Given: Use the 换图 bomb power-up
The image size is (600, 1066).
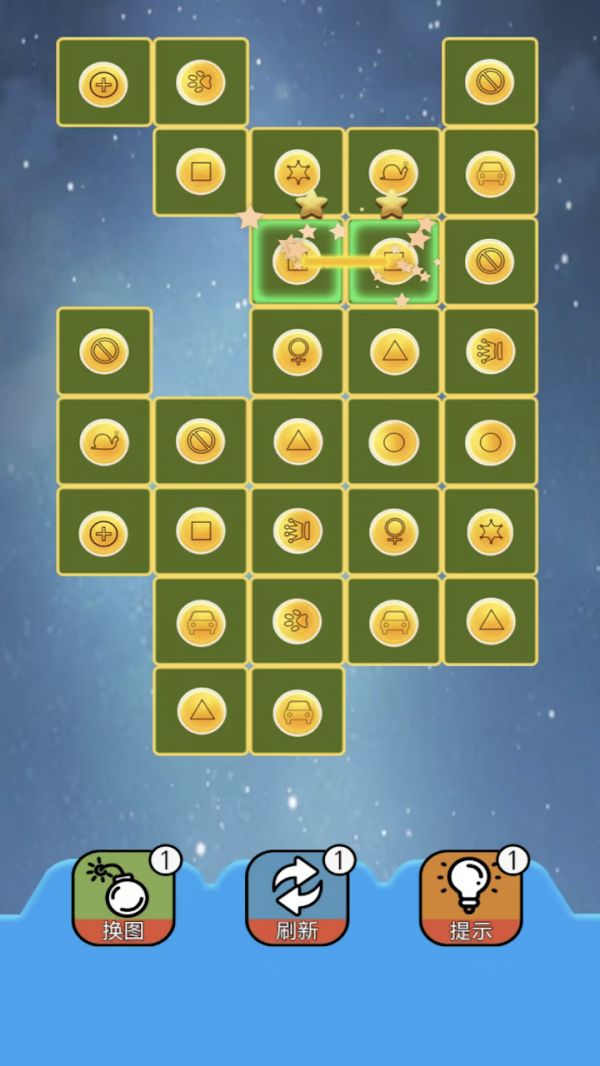Looking at the screenshot, I should 123,897.
